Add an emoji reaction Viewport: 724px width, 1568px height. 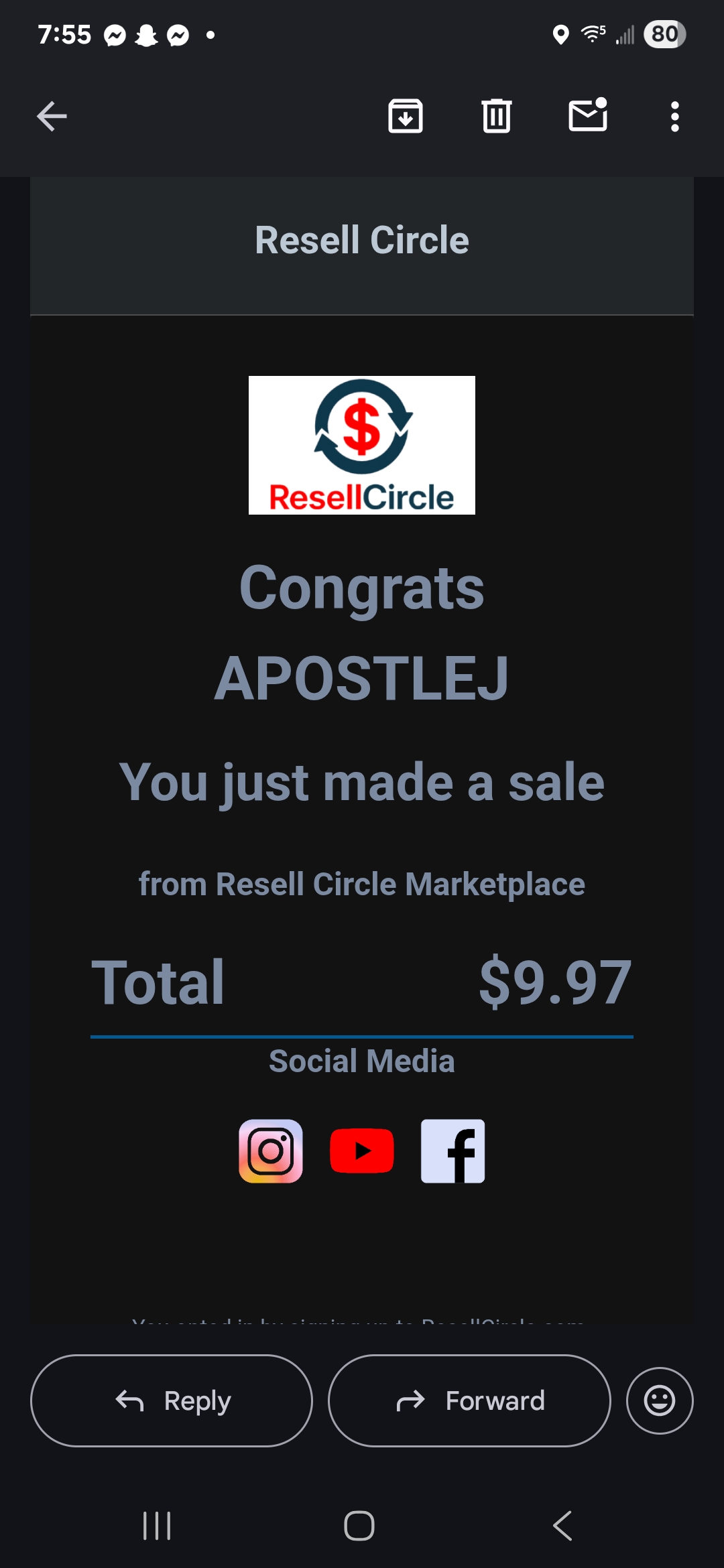[x=660, y=1400]
